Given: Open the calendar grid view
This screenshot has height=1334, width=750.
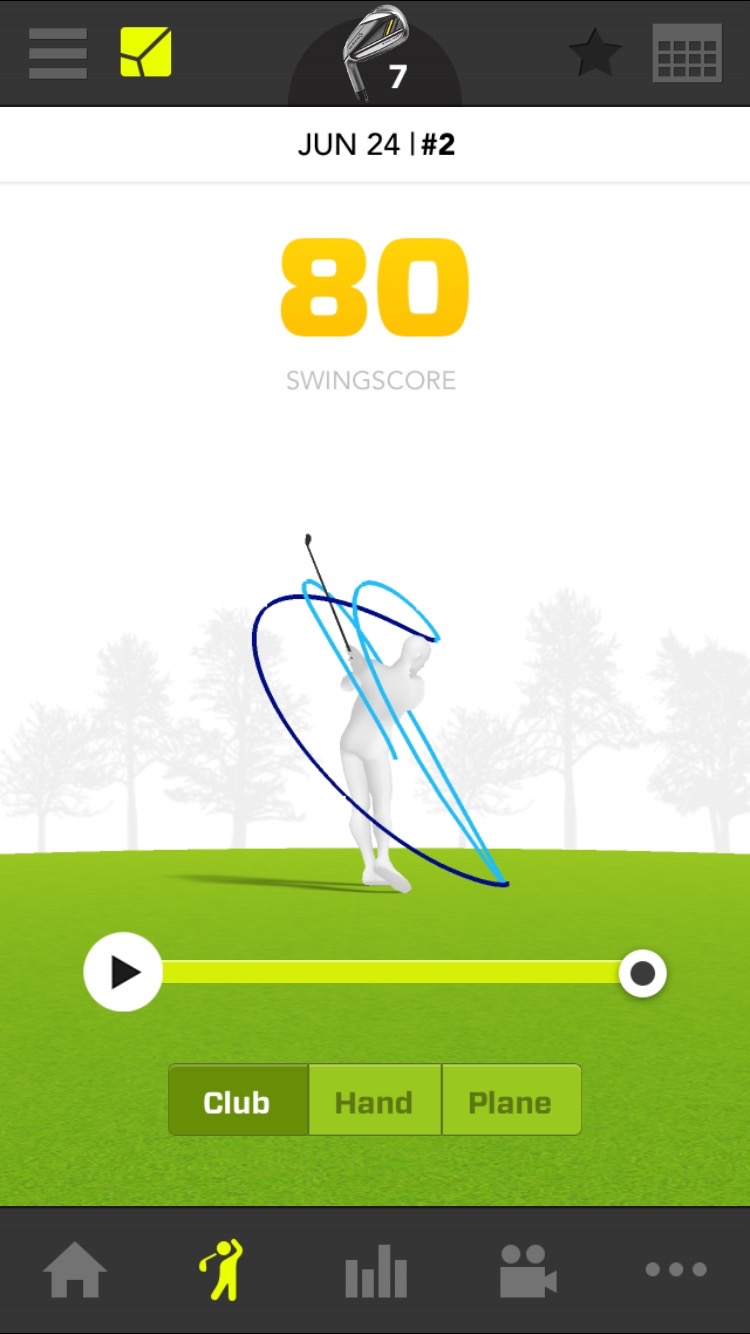Looking at the screenshot, I should [x=687, y=53].
